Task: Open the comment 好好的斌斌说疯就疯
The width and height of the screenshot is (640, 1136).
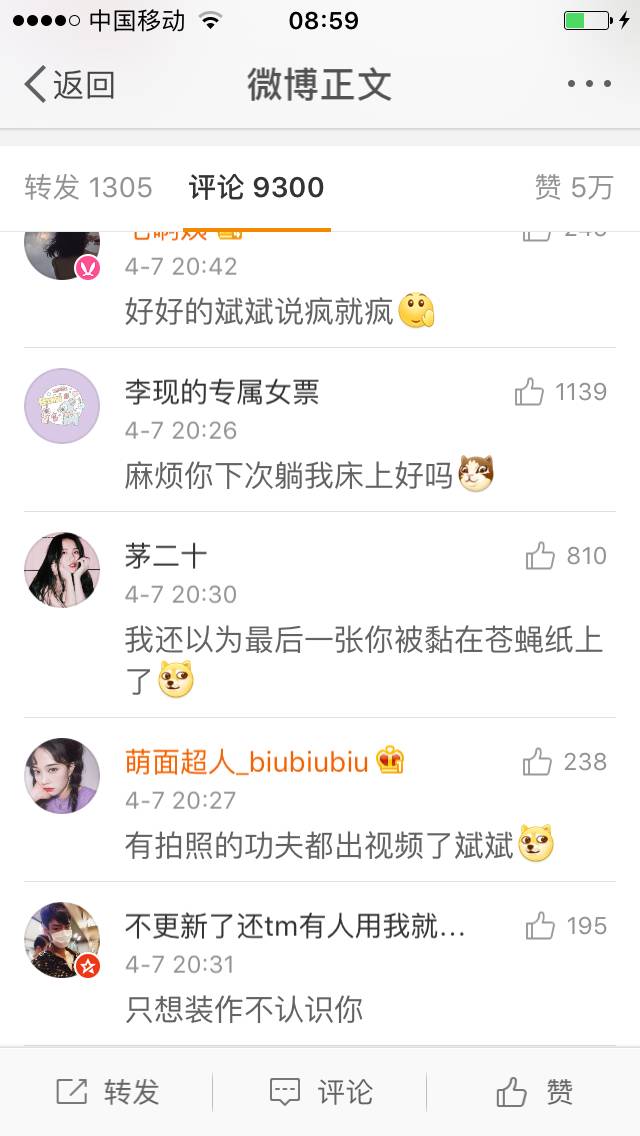Action: 260,312
